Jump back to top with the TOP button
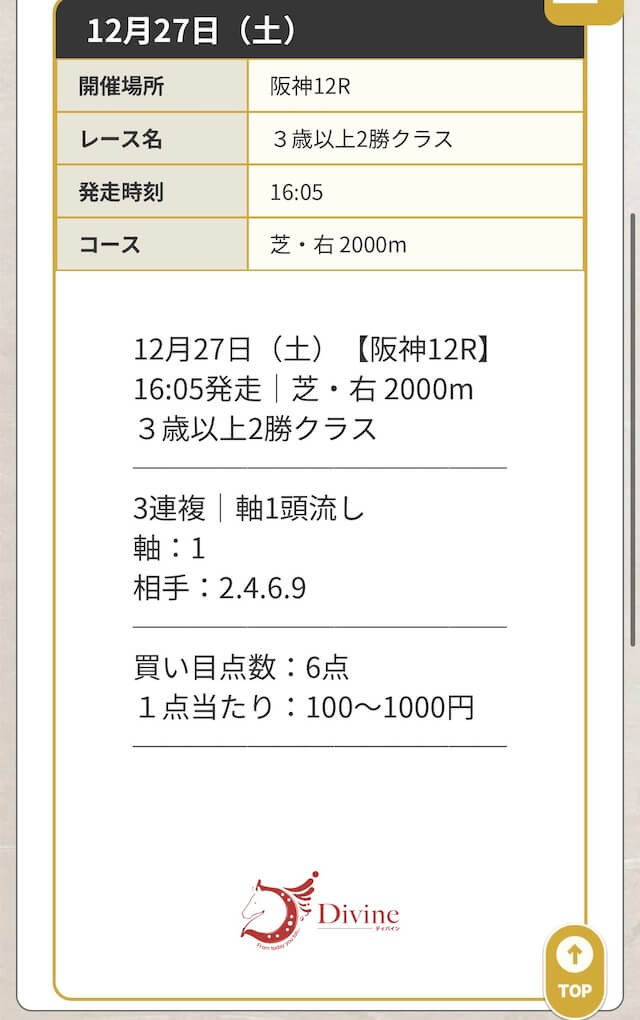 coord(574,968)
